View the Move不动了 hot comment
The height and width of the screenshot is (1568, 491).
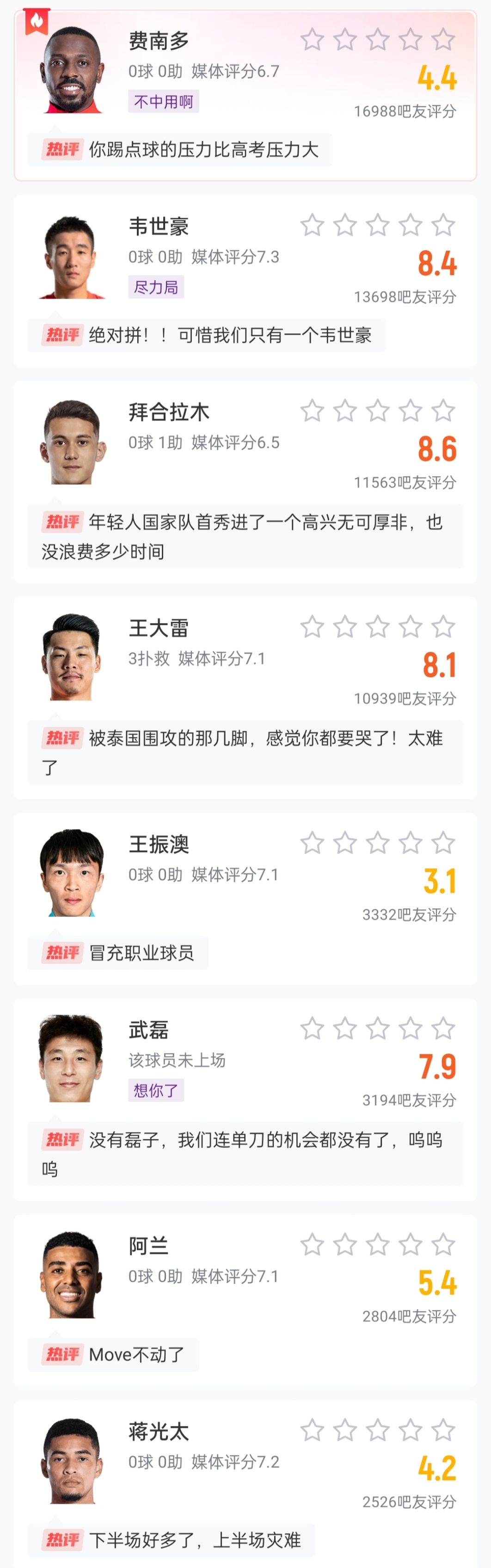tap(114, 1354)
